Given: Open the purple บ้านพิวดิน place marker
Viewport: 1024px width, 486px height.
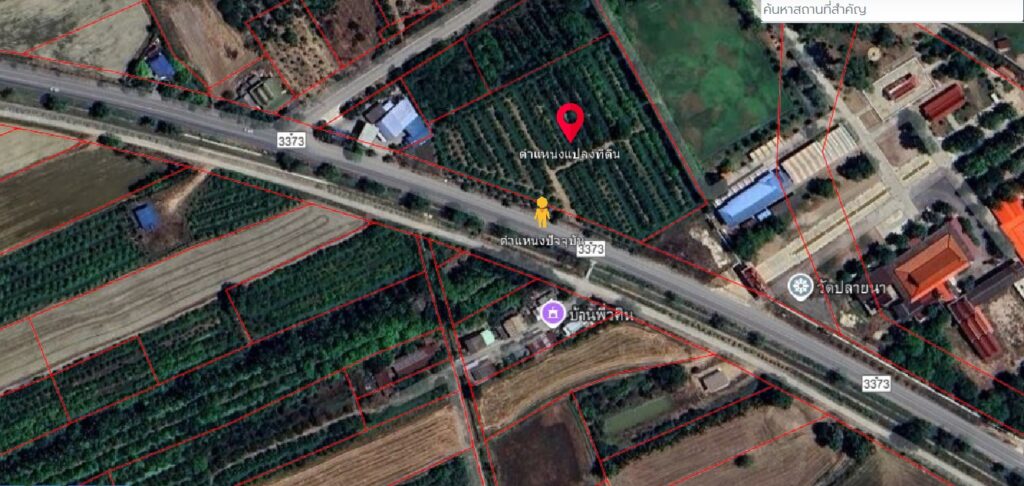Looking at the screenshot, I should point(550,315).
